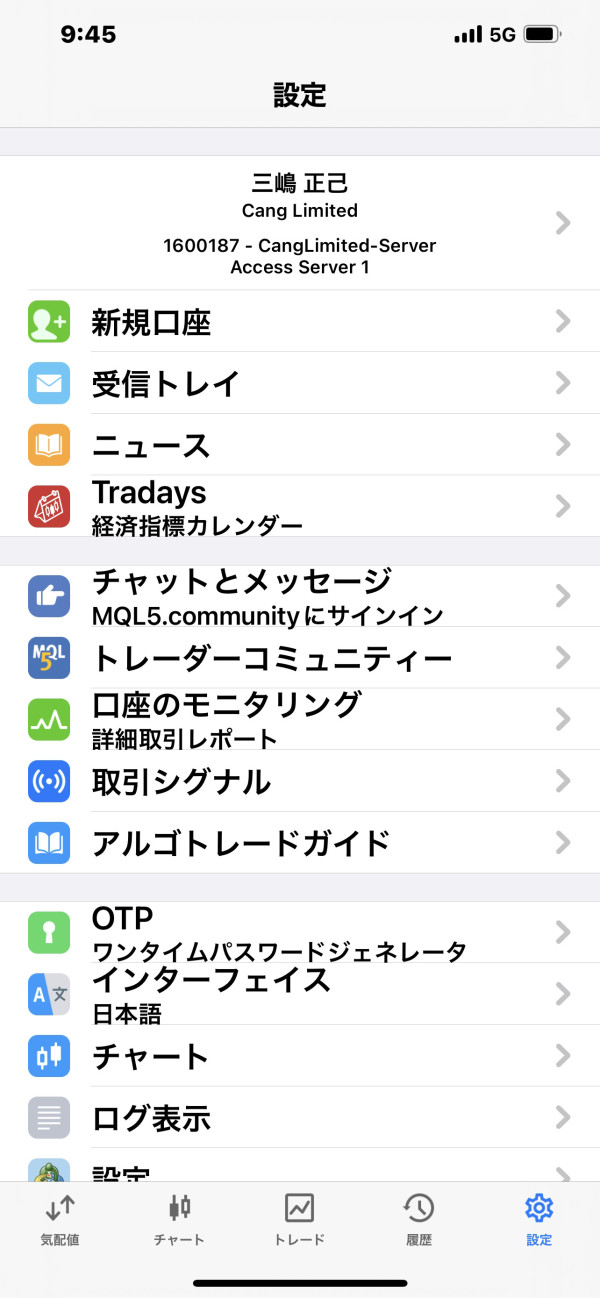The width and height of the screenshot is (600, 1298).
Task: Switch to the 気配値 tab
Action: click(x=60, y=1218)
